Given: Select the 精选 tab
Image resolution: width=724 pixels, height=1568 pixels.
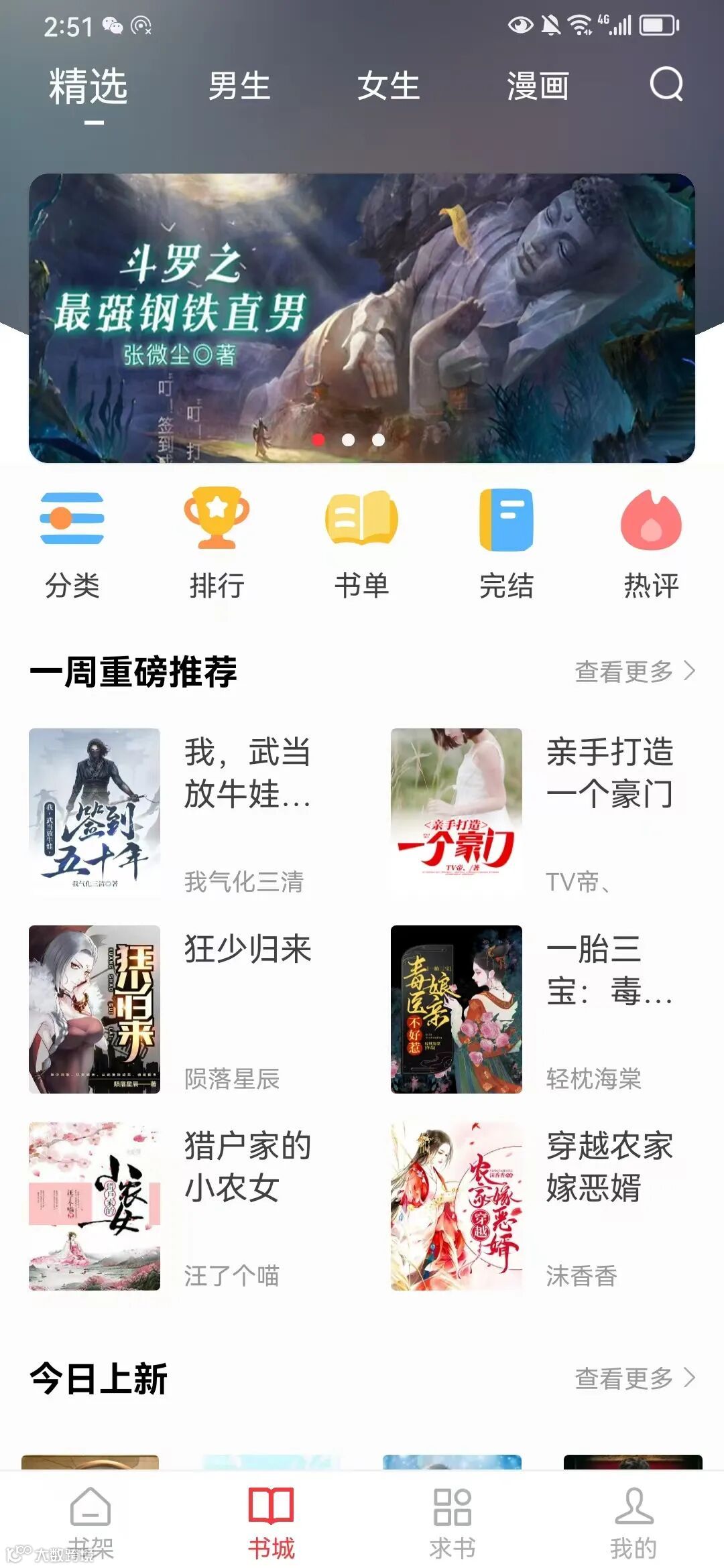Looking at the screenshot, I should [88, 86].
